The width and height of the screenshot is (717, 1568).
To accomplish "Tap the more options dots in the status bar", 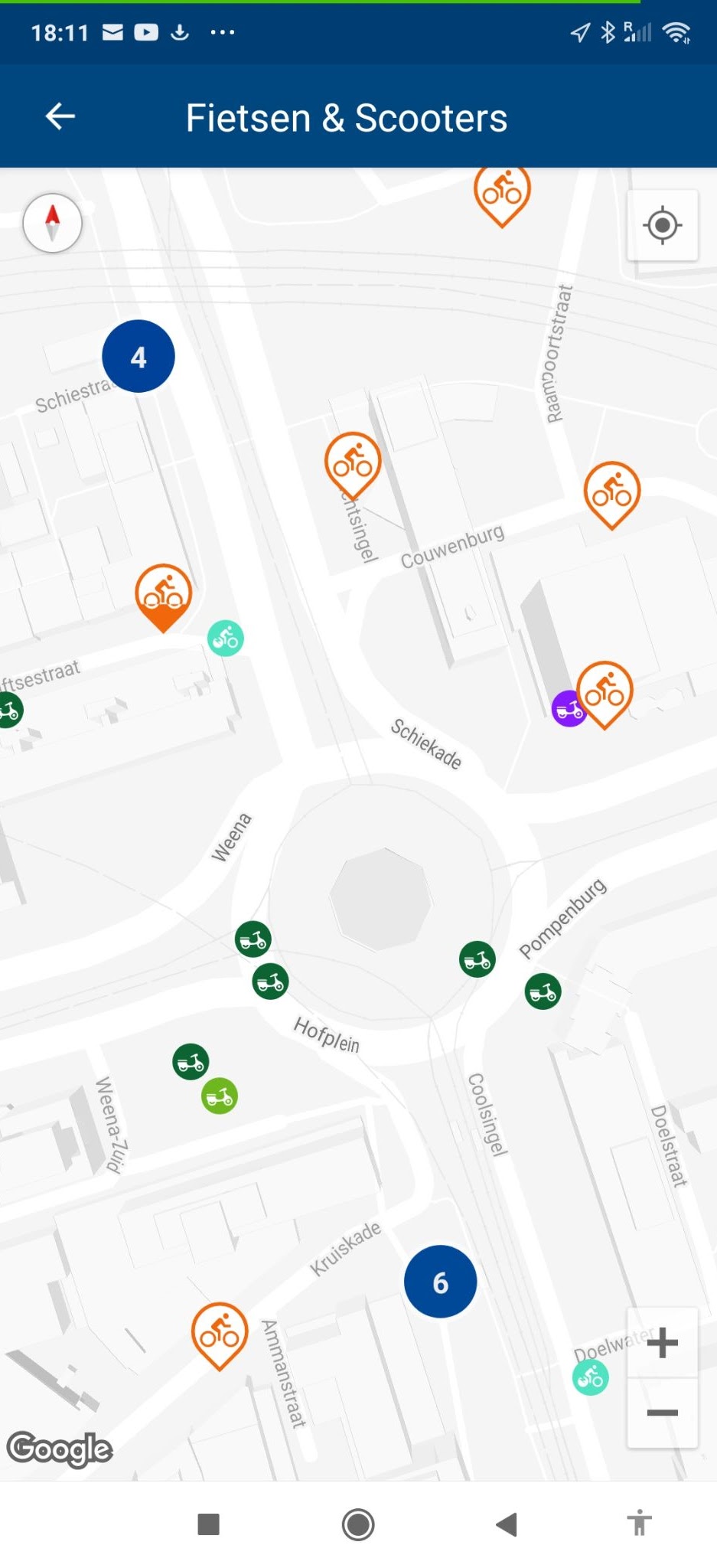I will point(221,32).
